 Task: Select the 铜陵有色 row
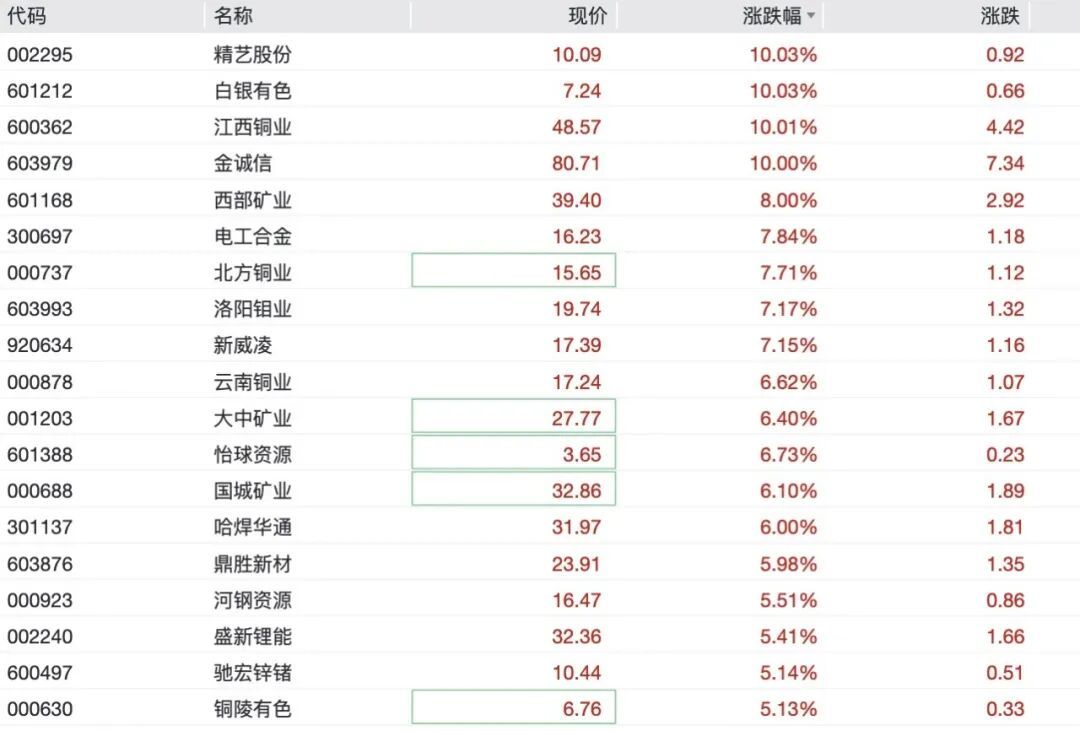click(x=540, y=709)
